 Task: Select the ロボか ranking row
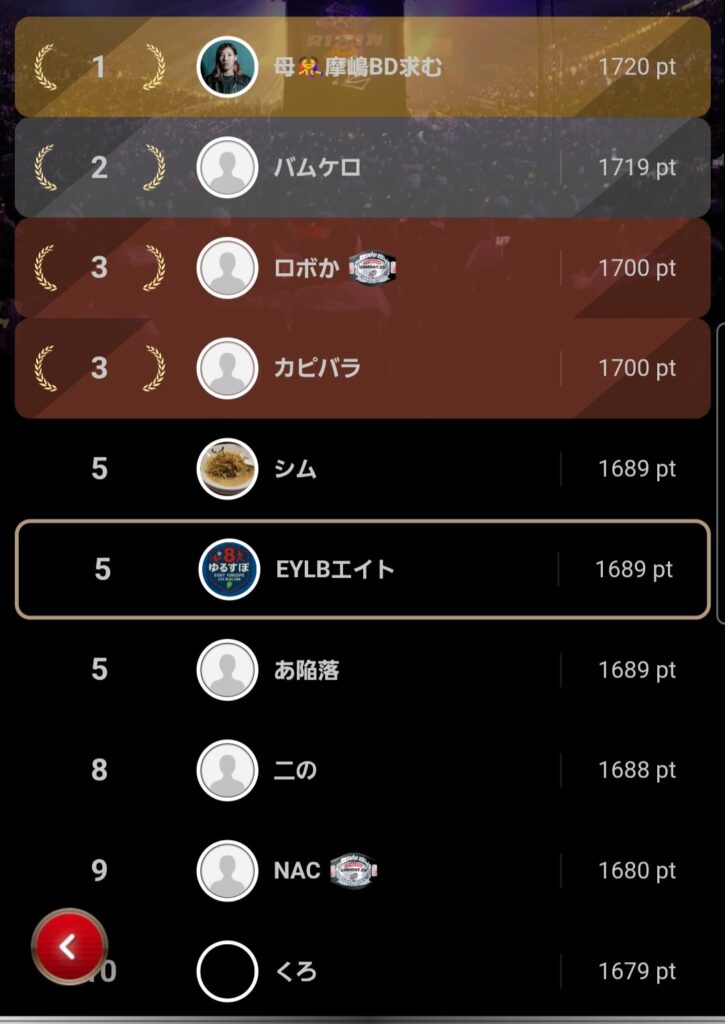pyautogui.click(x=362, y=268)
